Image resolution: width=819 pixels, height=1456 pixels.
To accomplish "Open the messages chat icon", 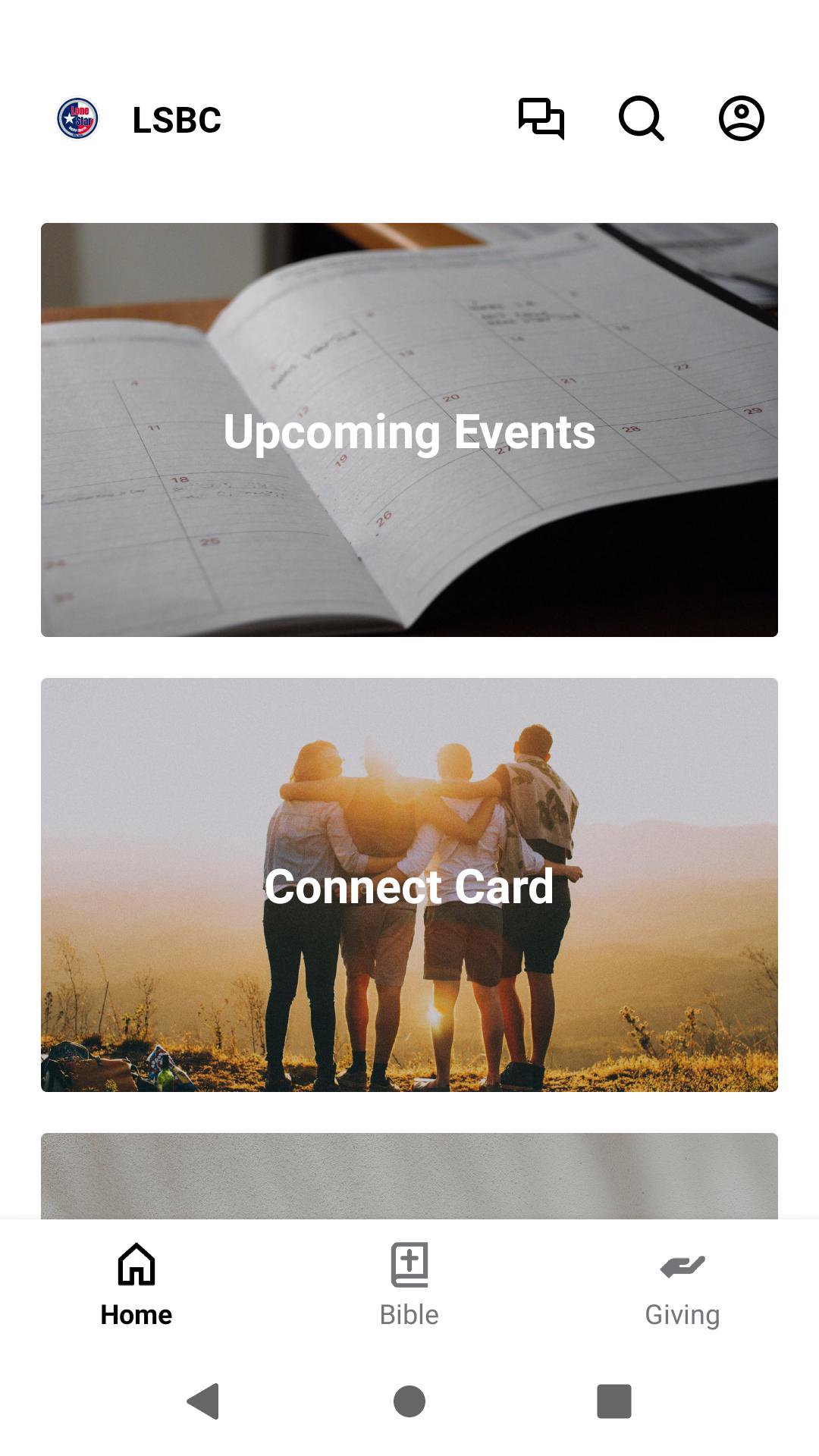I will pyautogui.click(x=541, y=119).
